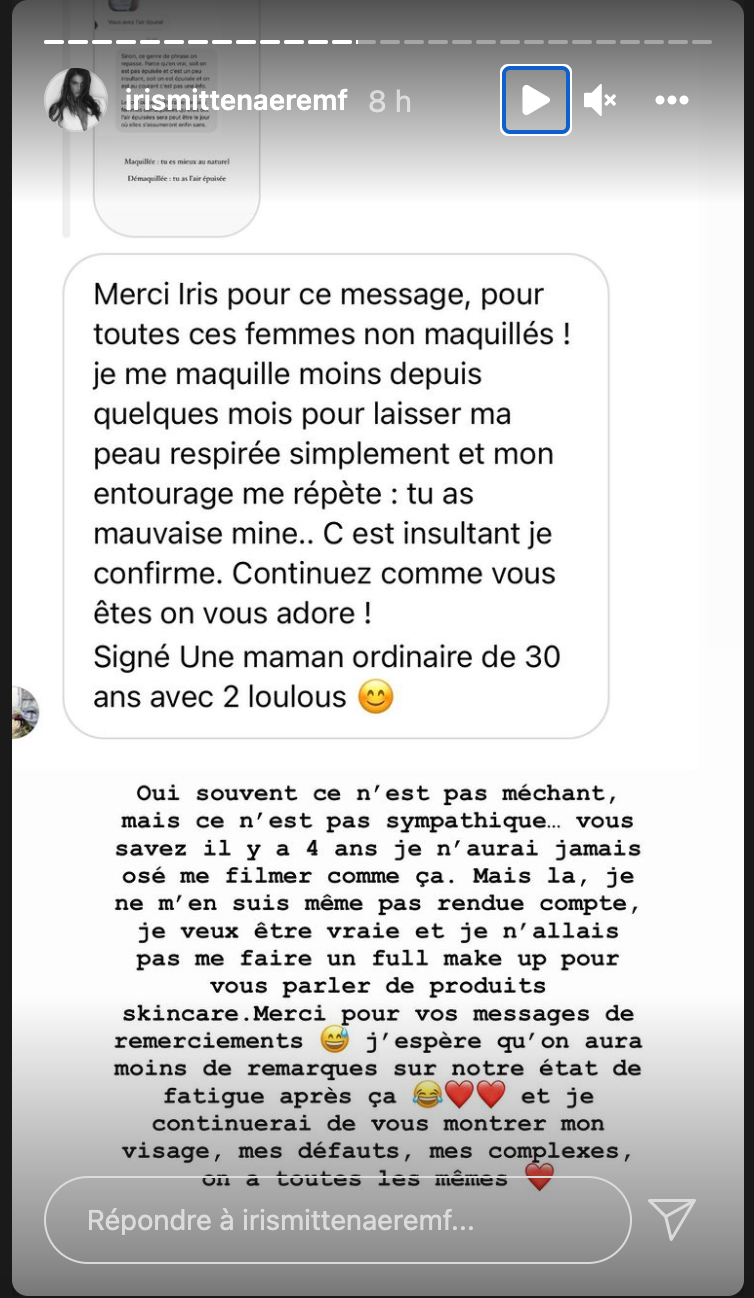Play the paused story

(x=536, y=100)
